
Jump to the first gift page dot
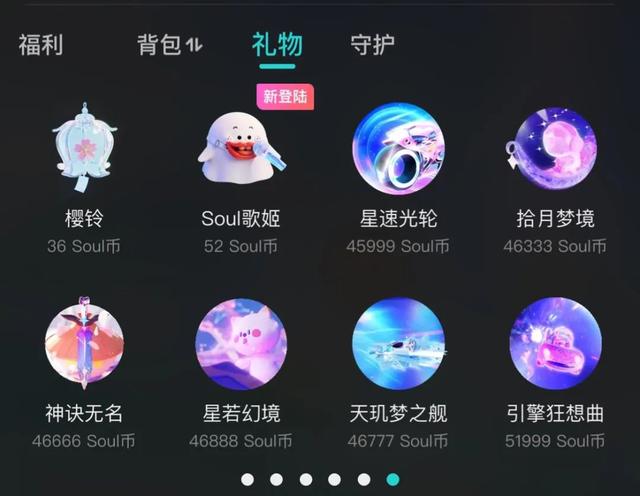(x=247, y=479)
